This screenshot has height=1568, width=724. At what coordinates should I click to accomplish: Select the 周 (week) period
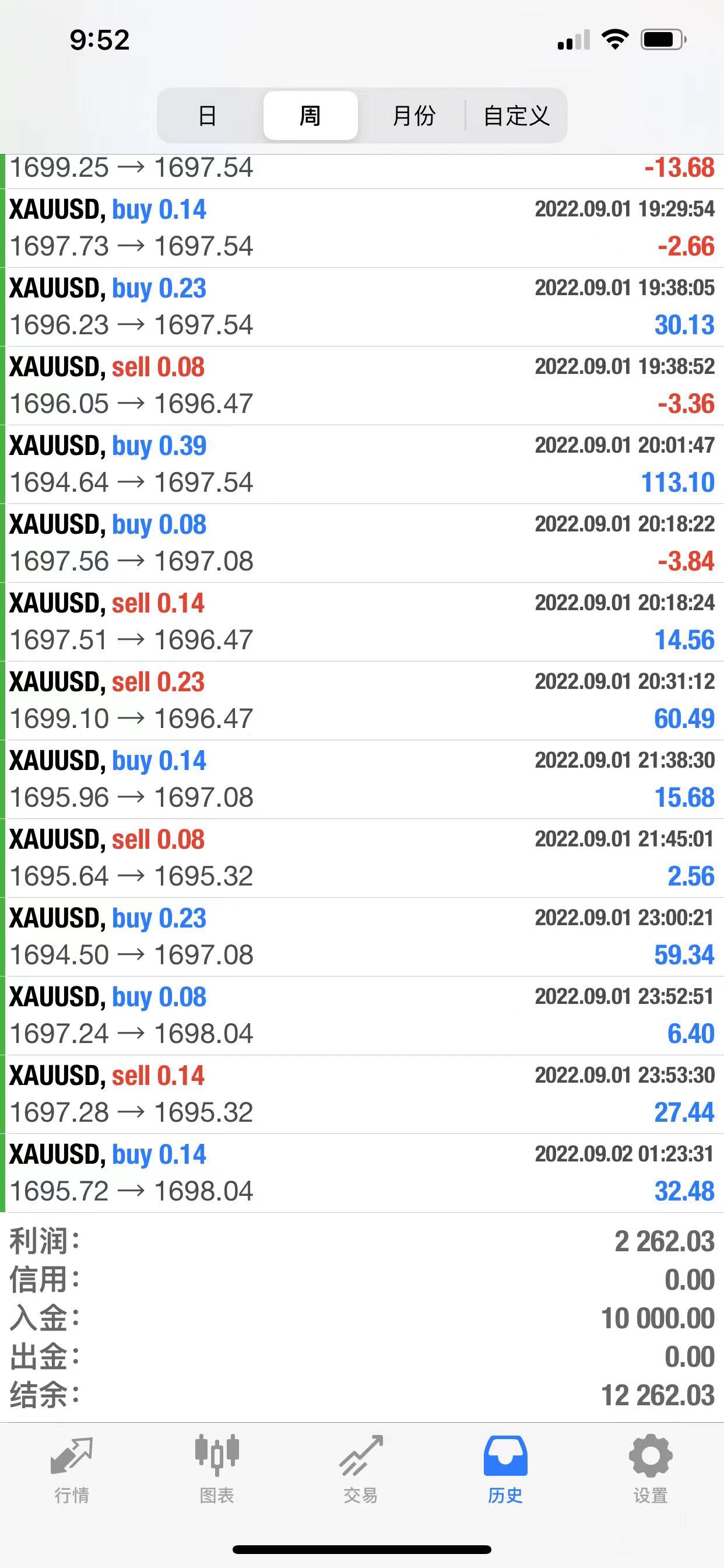[x=310, y=116]
